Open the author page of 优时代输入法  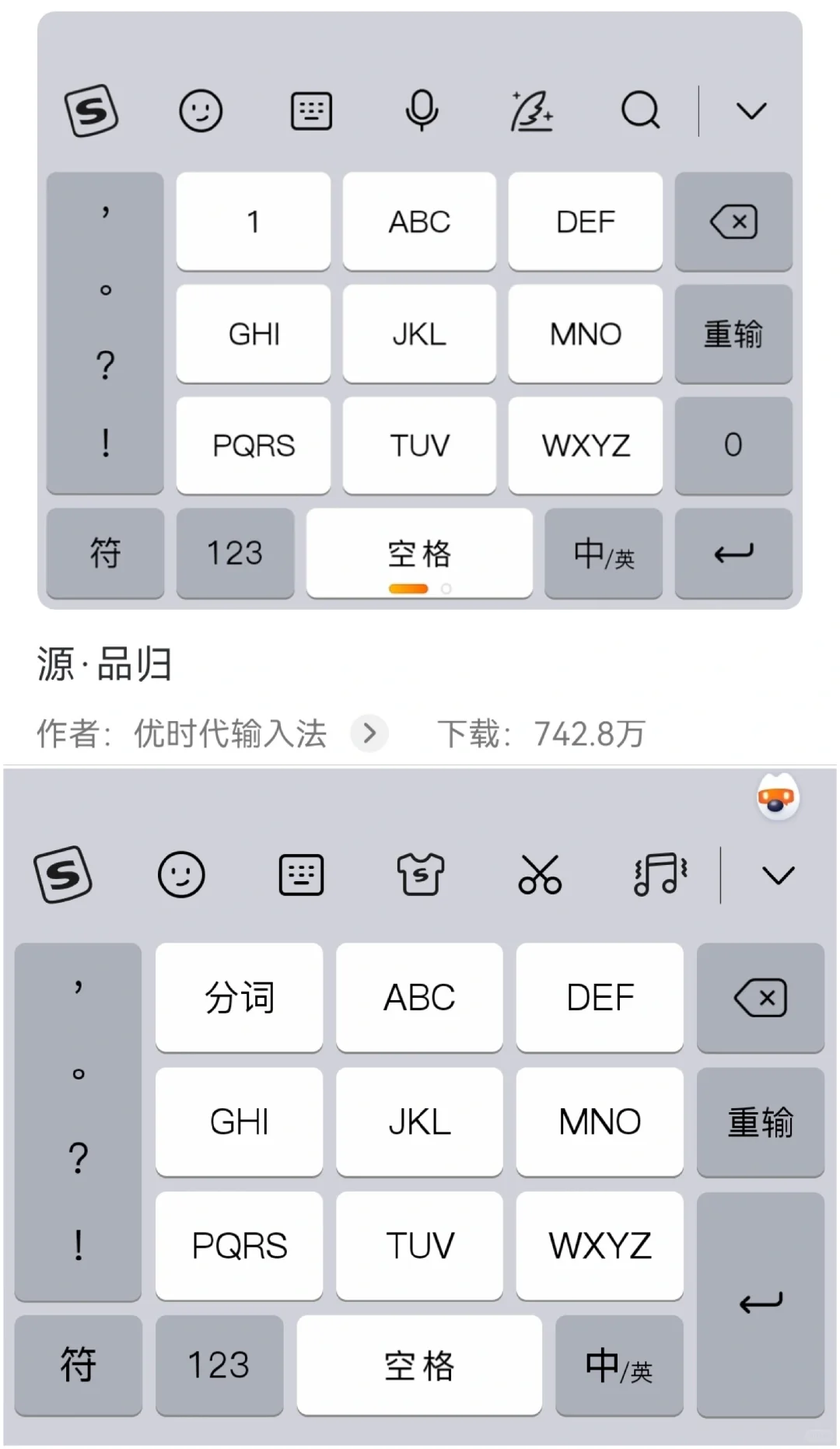[x=369, y=733]
